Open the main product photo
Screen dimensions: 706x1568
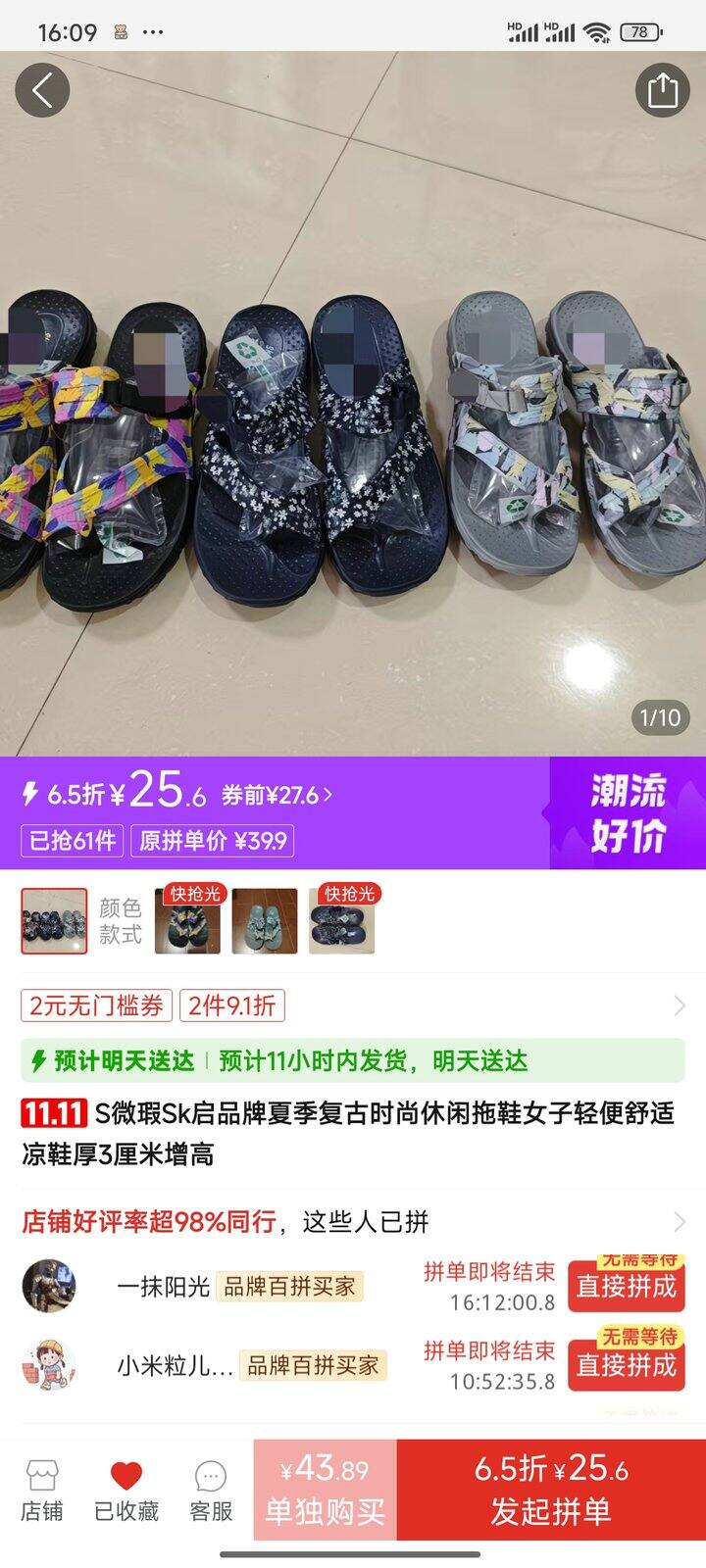click(353, 412)
